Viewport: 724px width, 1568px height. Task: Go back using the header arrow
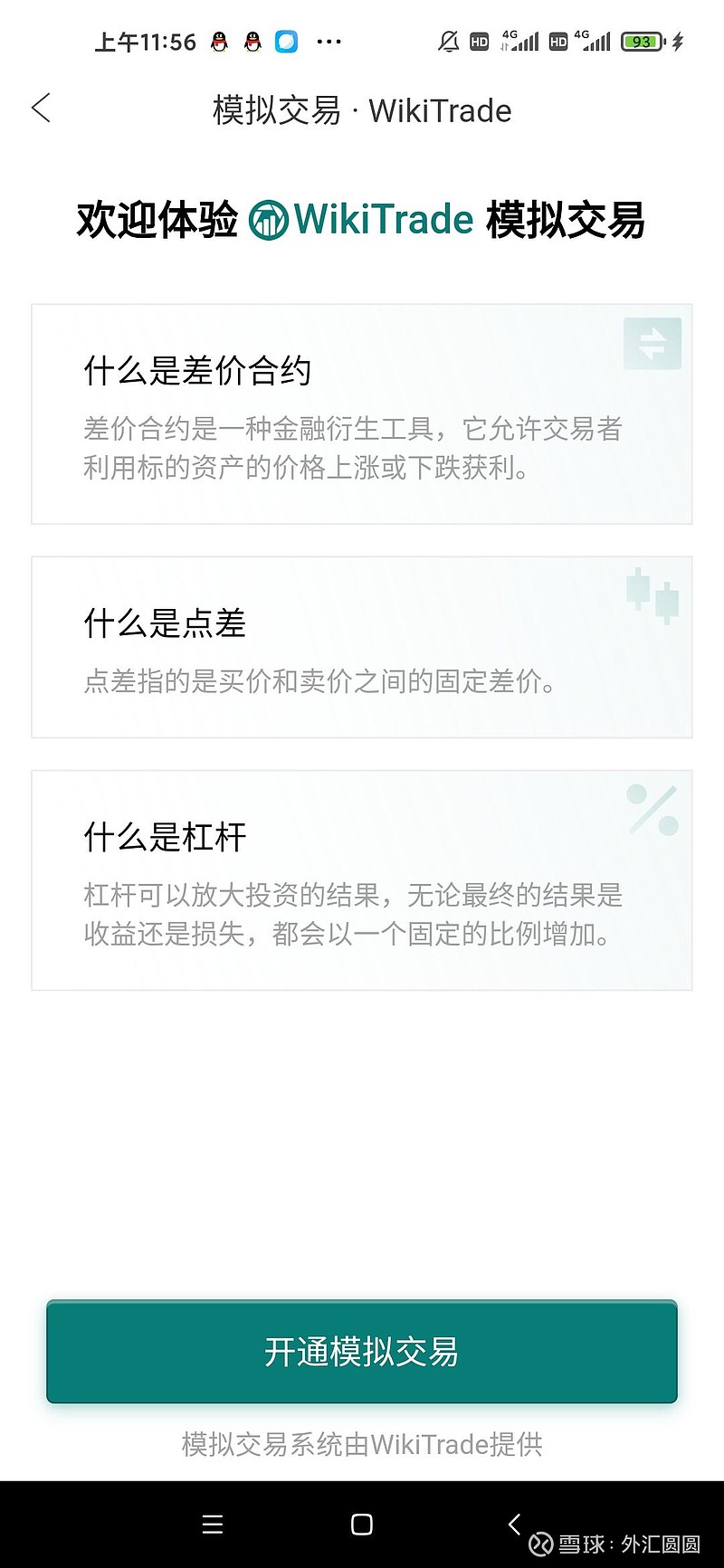point(42,109)
